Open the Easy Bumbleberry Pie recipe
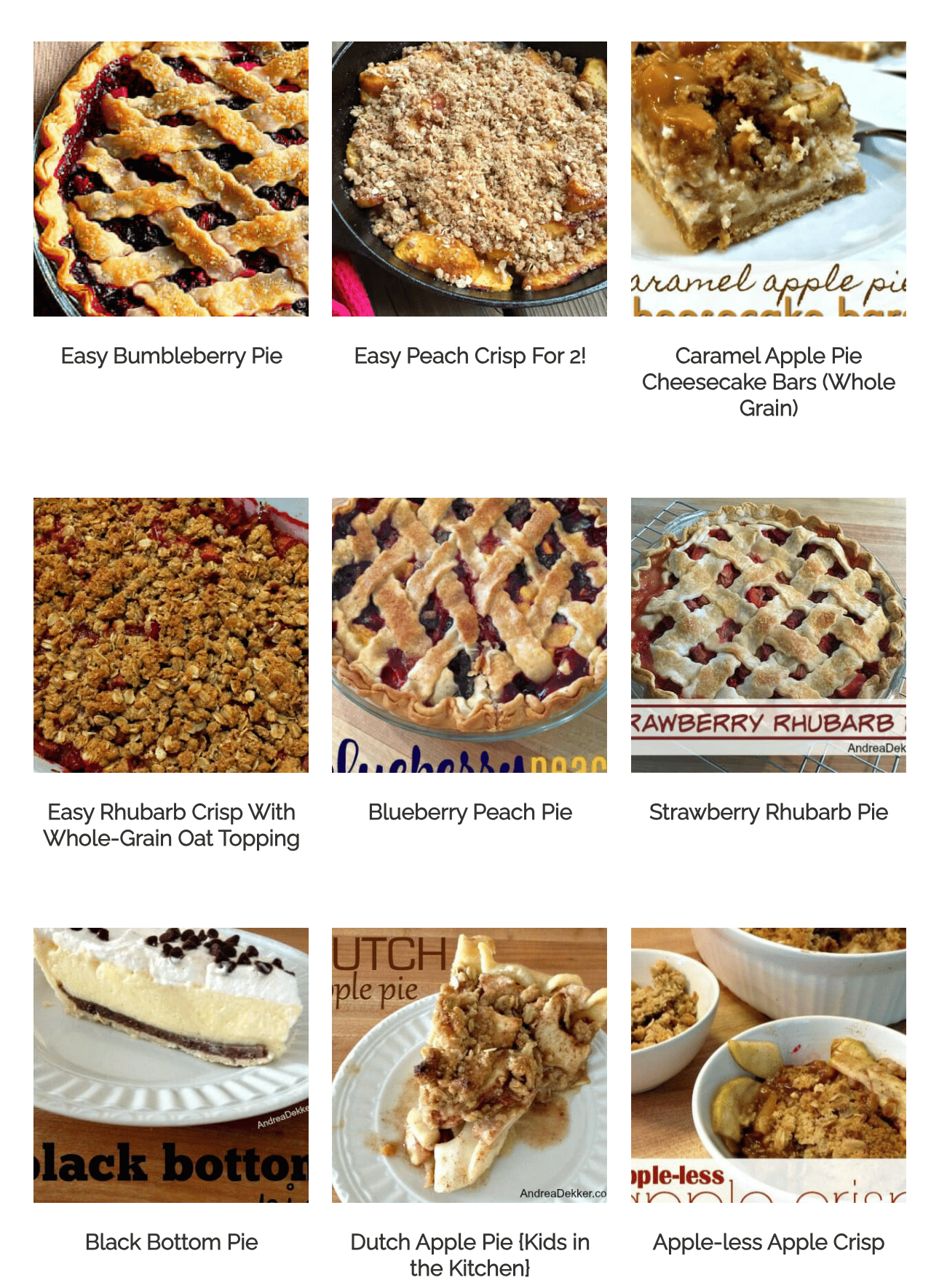This screenshot has height=1288, width=939. pos(171,356)
